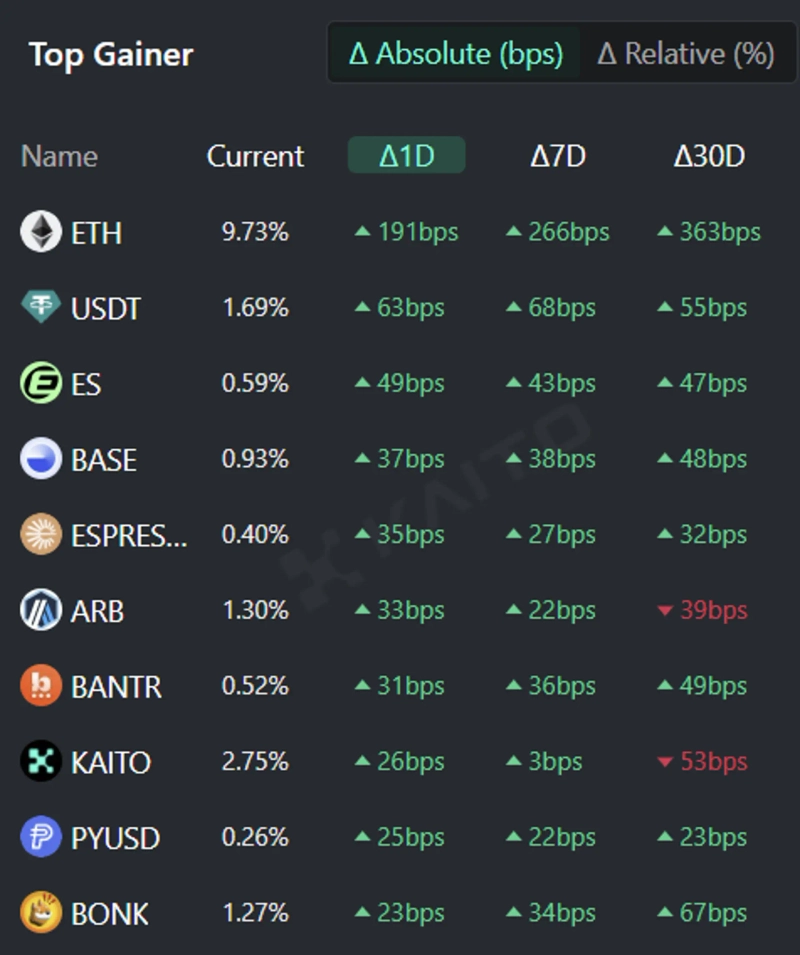
Task: Select the Δ1D column header
Action: (406, 156)
